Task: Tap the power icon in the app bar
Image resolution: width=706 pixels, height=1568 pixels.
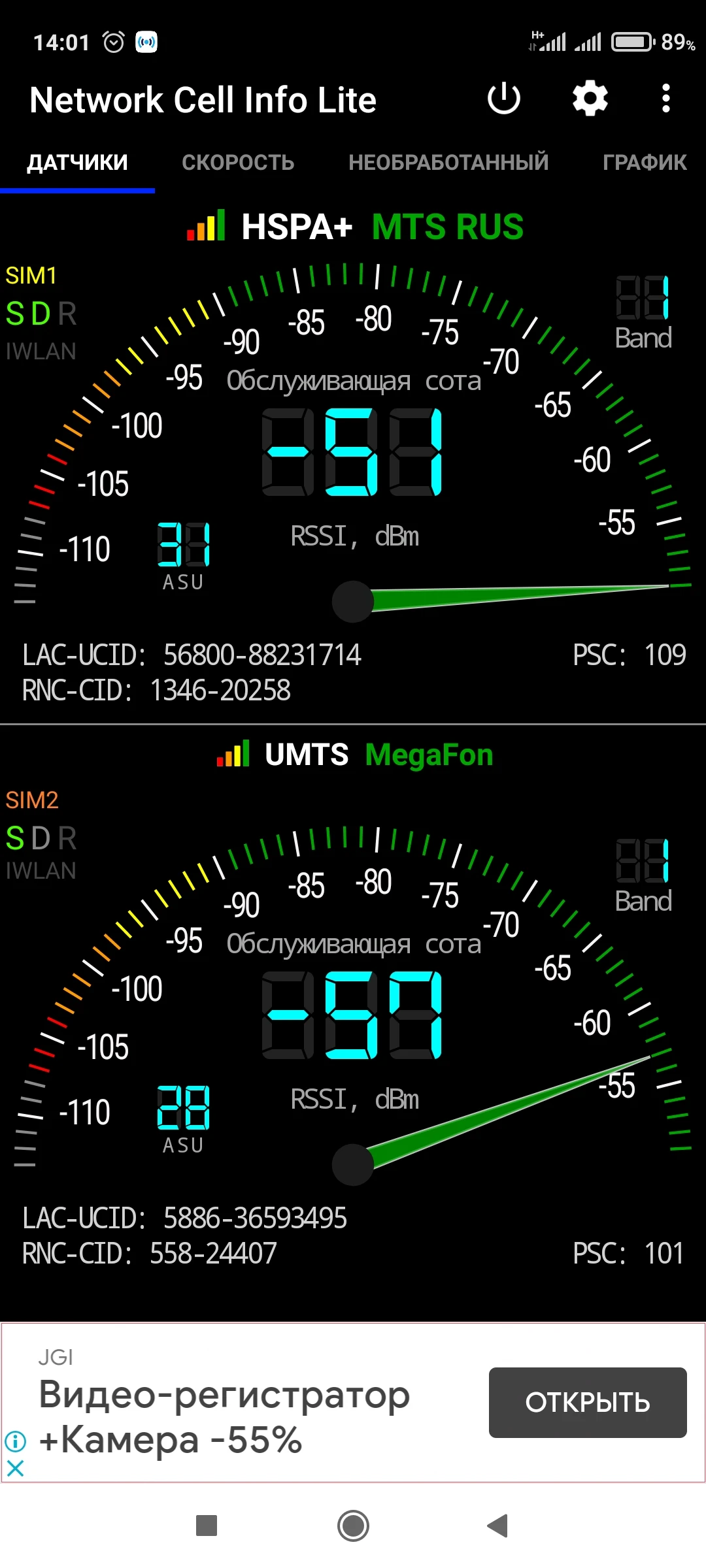Action: click(504, 99)
